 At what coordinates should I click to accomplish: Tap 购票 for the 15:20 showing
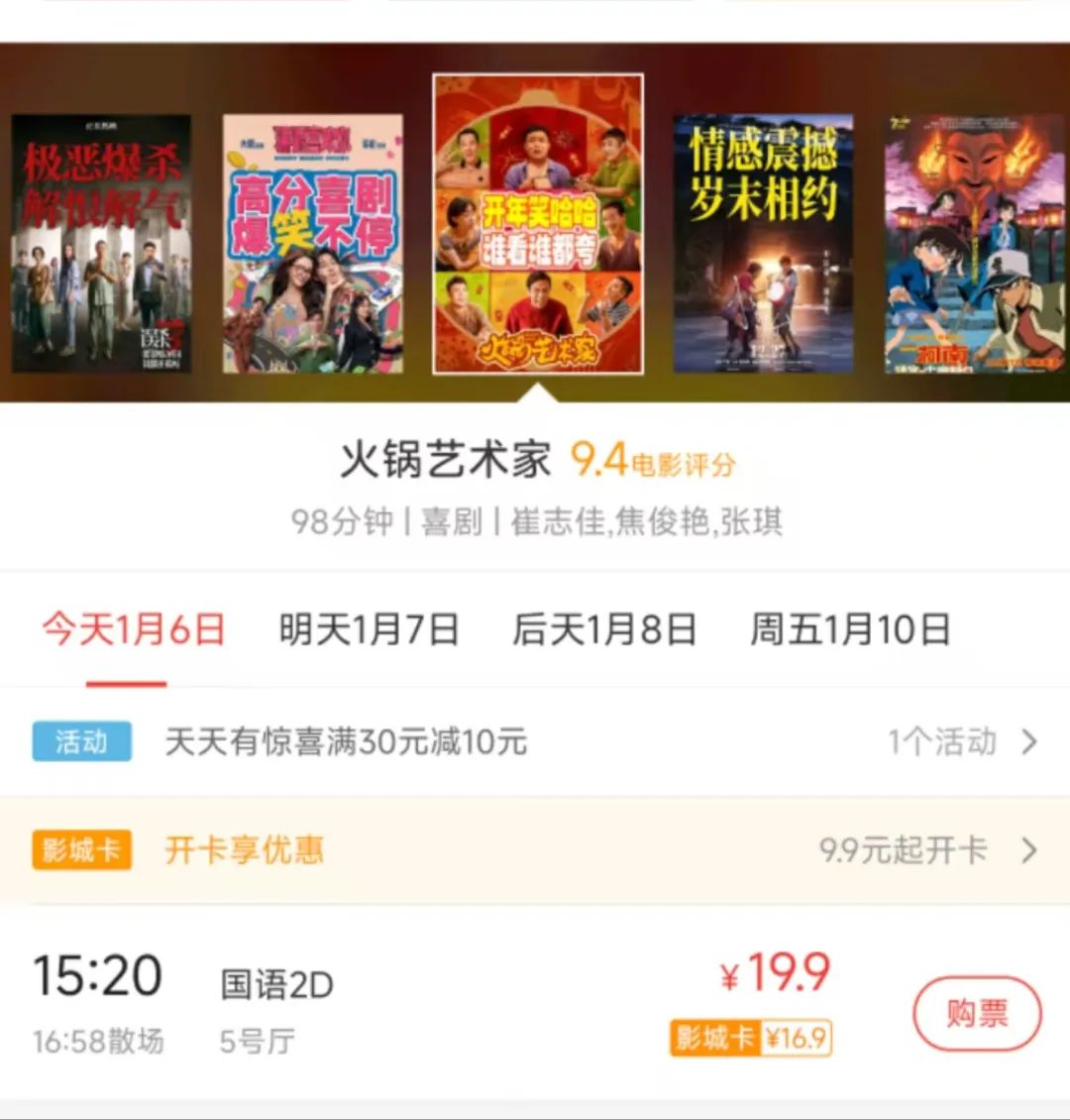point(977,1013)
